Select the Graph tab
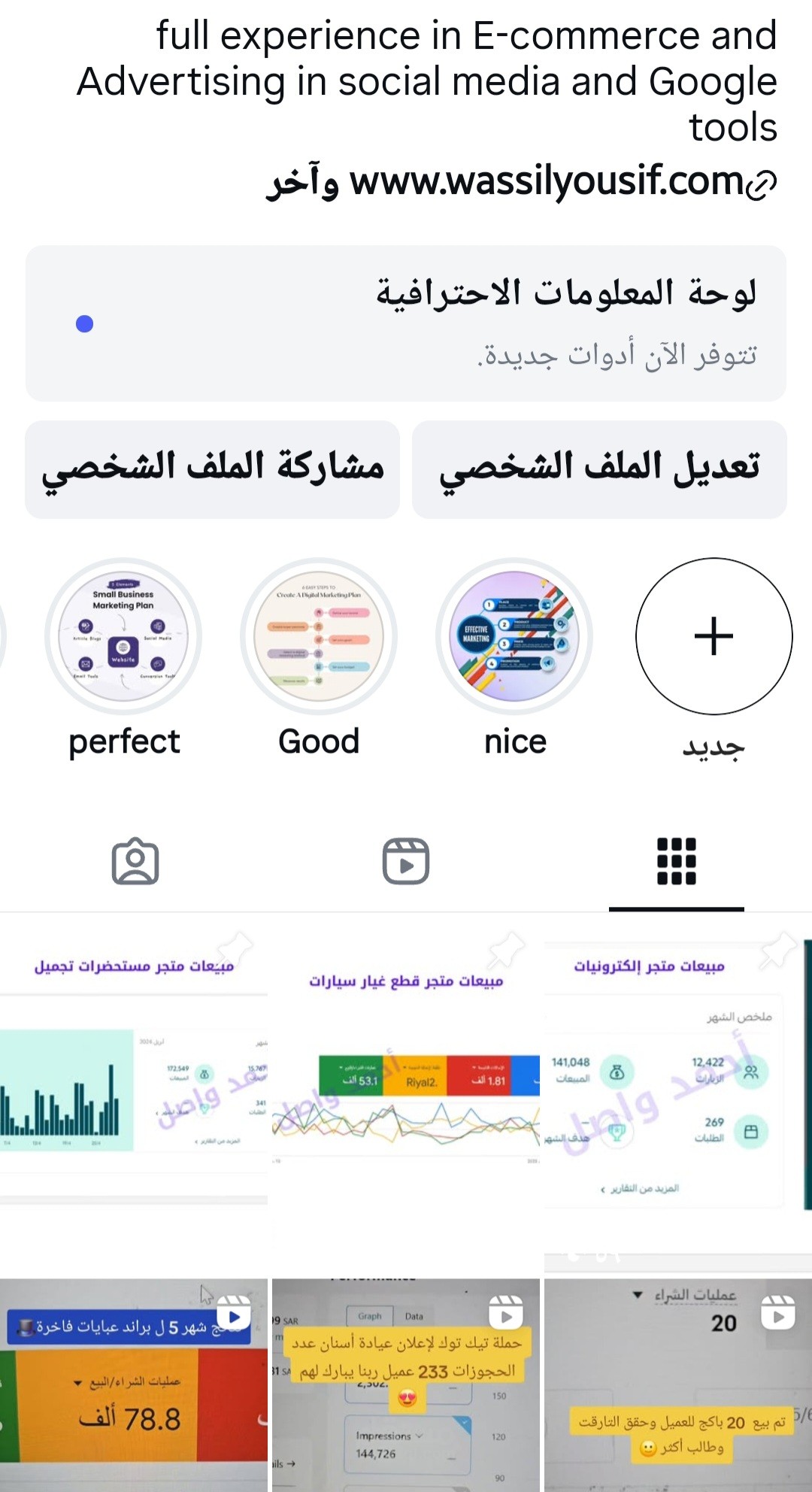The width and height of the screenshot is (812, 1492). [x=371, y=1315]
